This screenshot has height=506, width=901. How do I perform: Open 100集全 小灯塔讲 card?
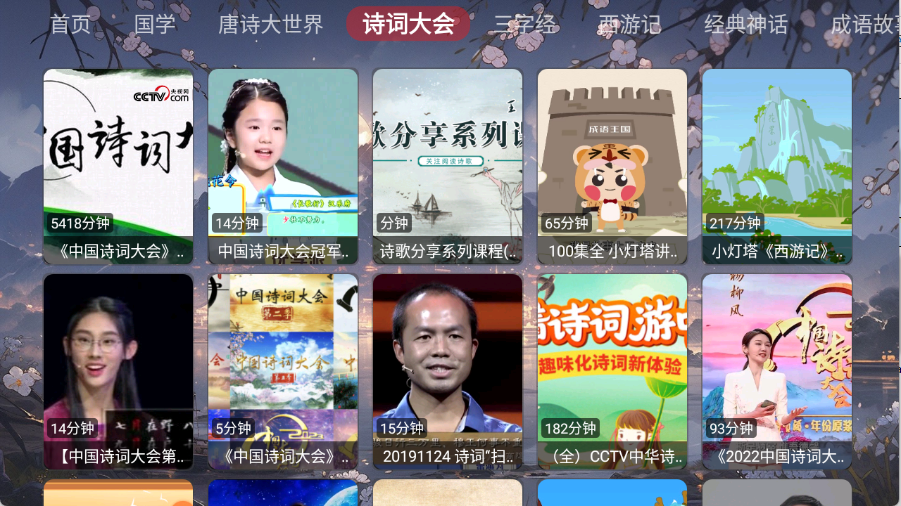coord(612,165)
